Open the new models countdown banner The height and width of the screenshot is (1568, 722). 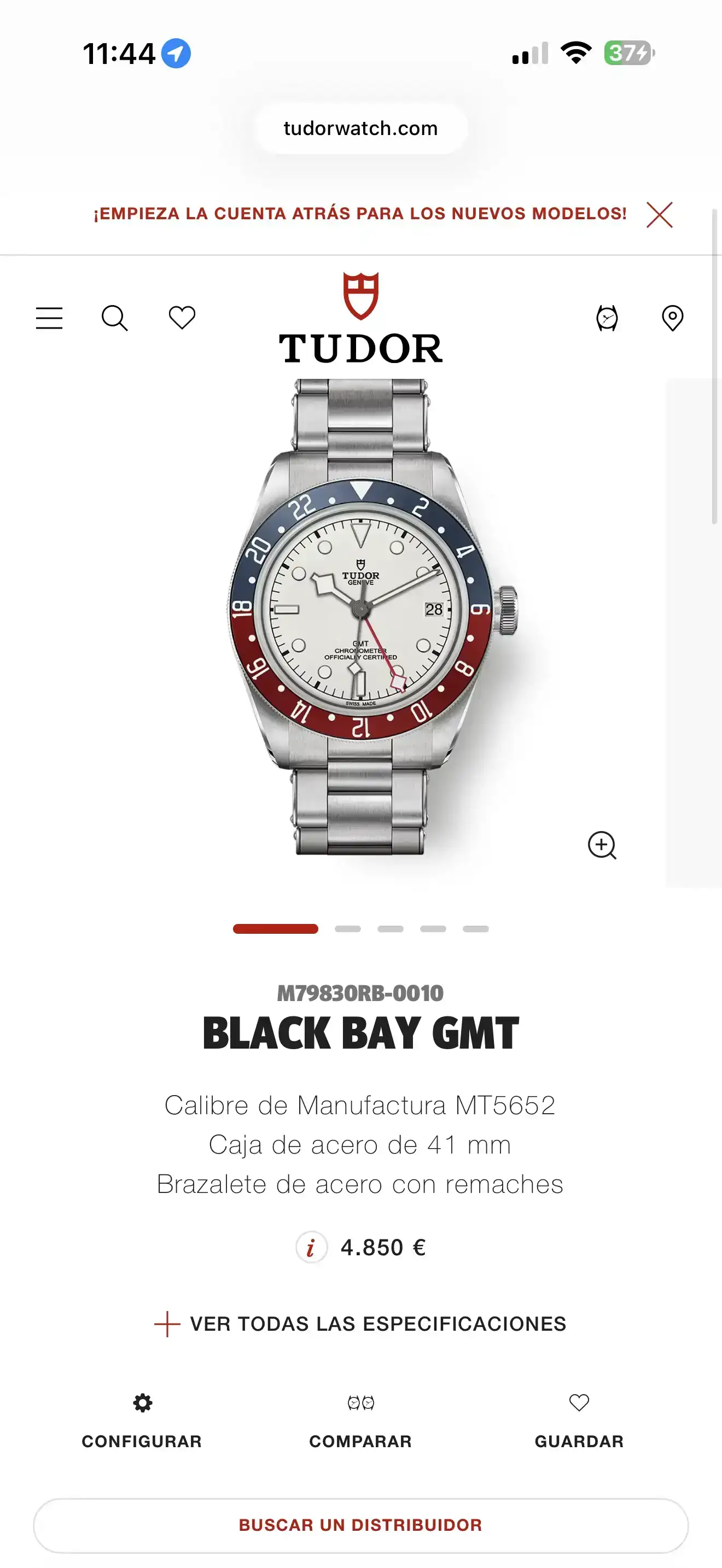pyautogui.click(x=360, y=214)
